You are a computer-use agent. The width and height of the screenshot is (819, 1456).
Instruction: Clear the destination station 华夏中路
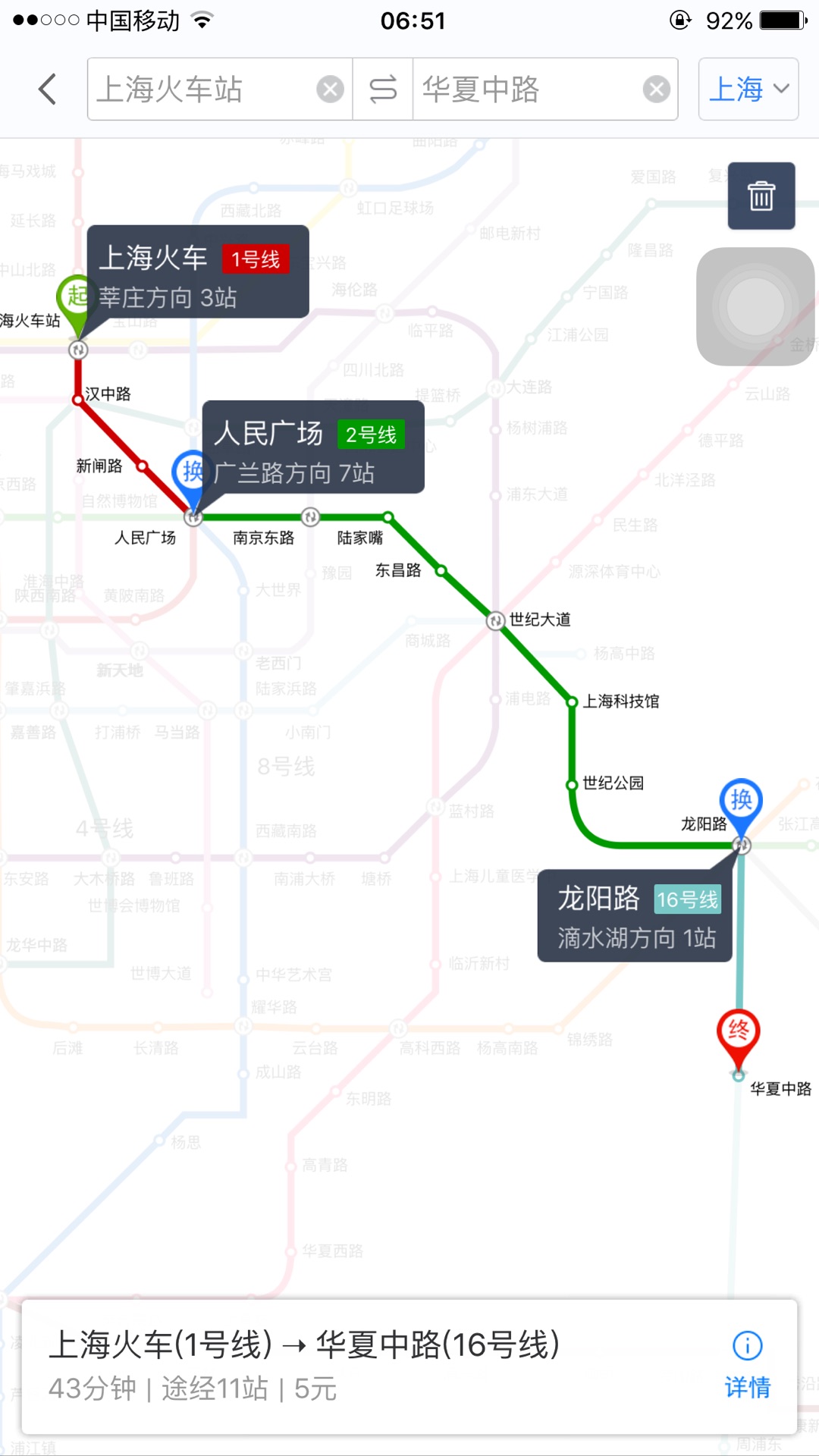point(656,89)
